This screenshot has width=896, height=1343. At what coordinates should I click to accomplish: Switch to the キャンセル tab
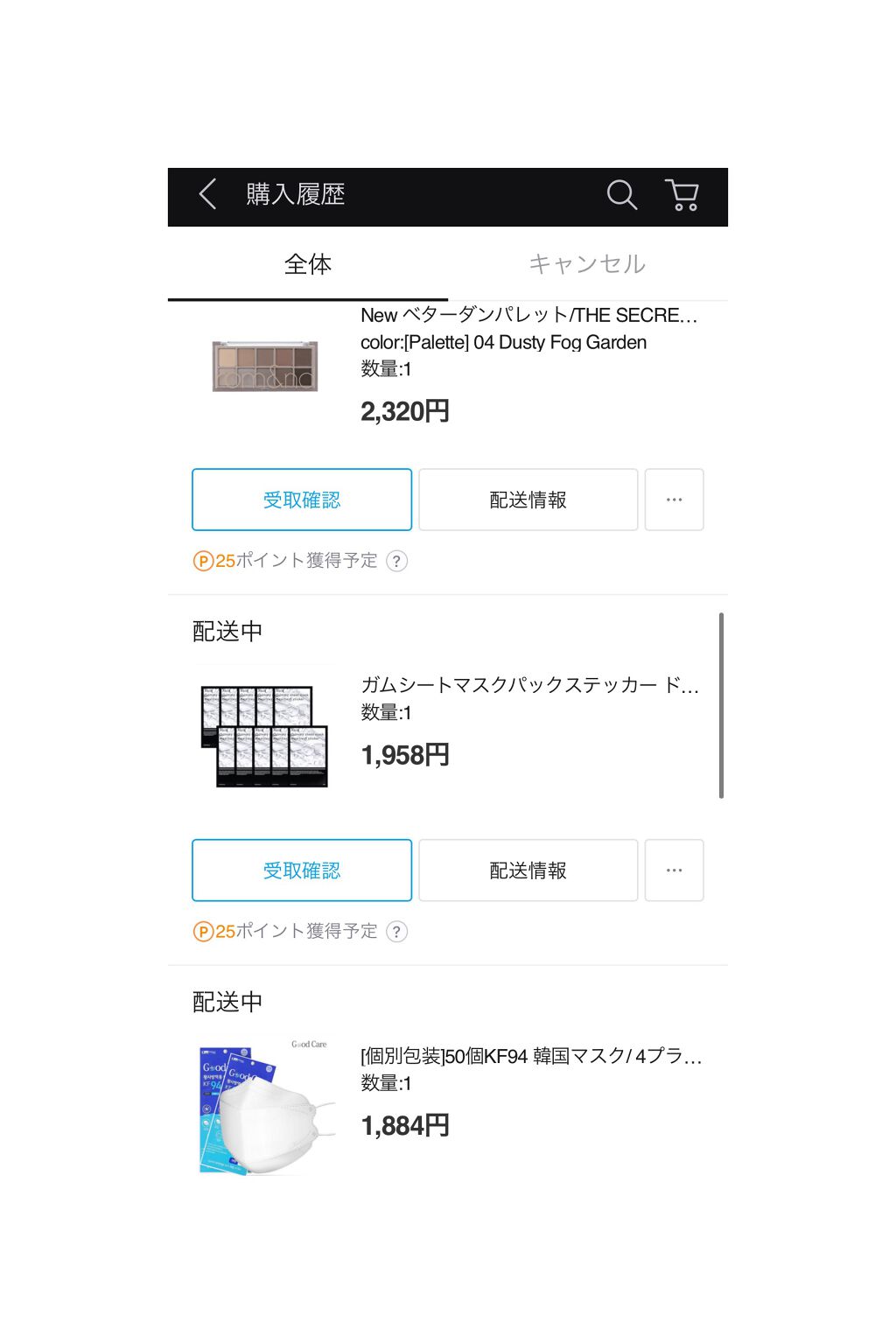[587, 264]
